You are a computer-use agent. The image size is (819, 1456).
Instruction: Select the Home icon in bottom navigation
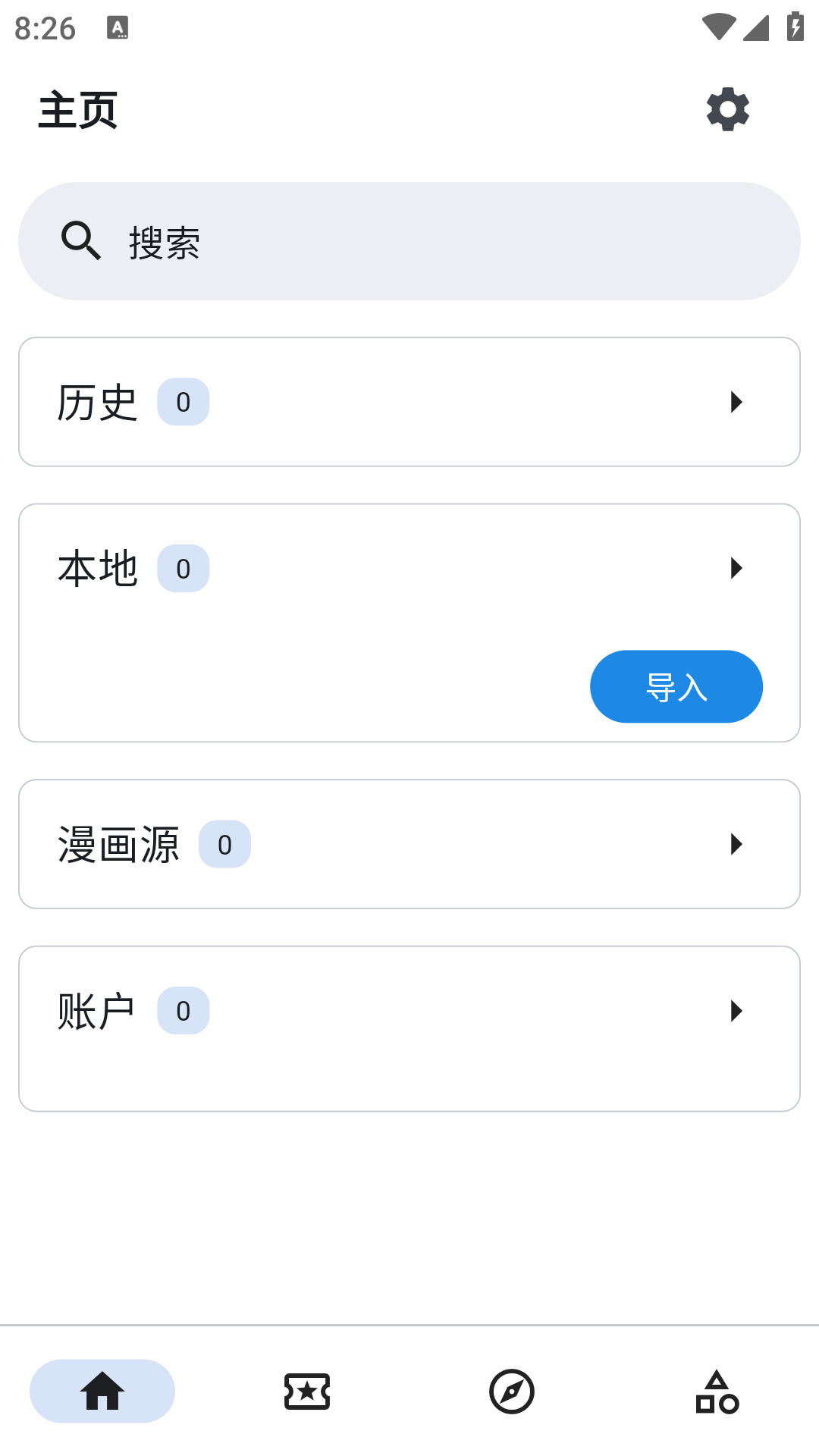(x=102, y=1391)
